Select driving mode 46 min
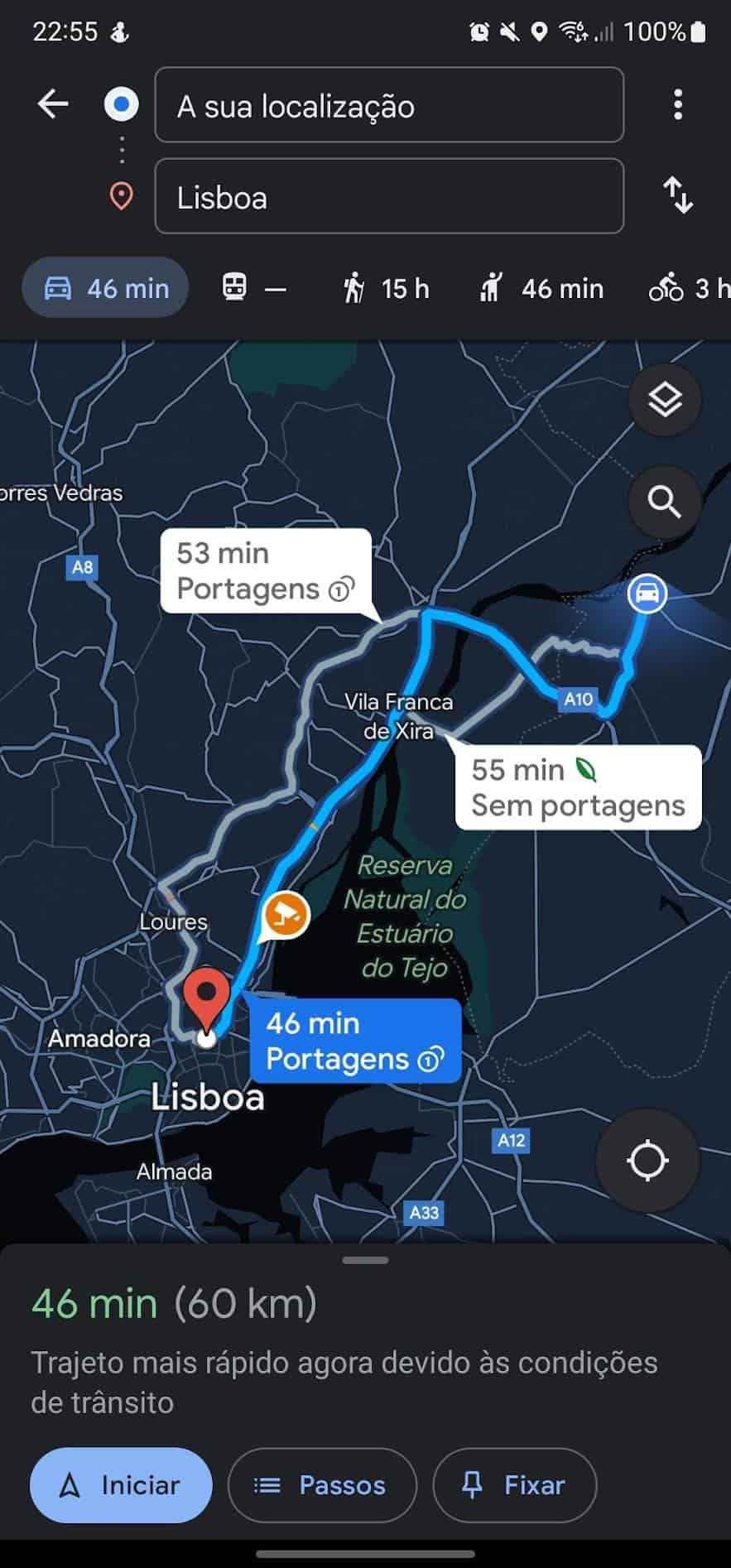The width and height of the screenshot is (731, 1568). pos(106,288)
